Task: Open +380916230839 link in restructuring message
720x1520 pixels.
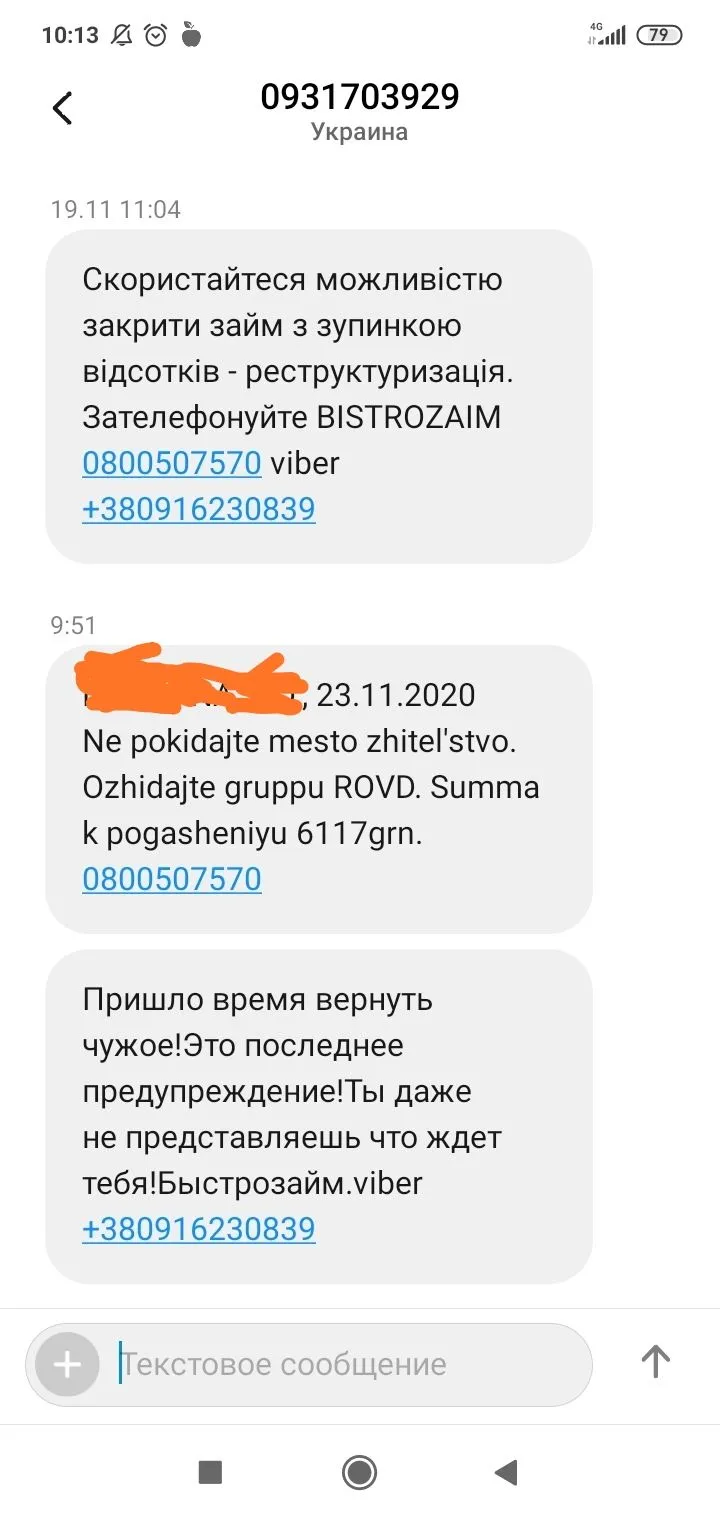Action: coord(198,509)
